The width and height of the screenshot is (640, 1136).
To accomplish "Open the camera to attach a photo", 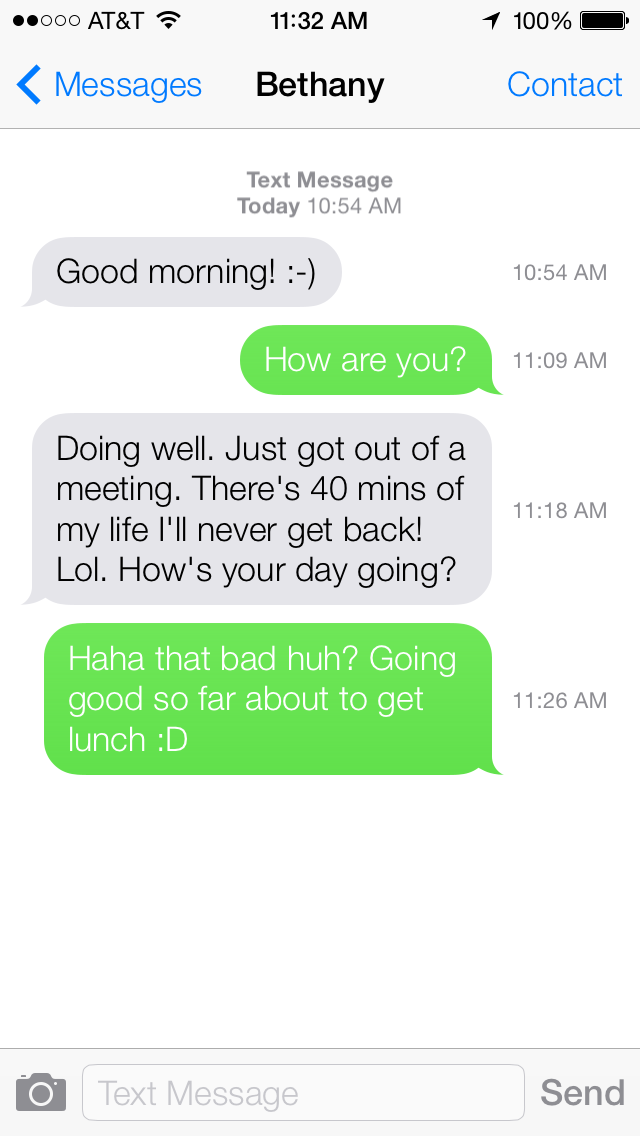I will pyautogui.click(x=41, y=1092).
